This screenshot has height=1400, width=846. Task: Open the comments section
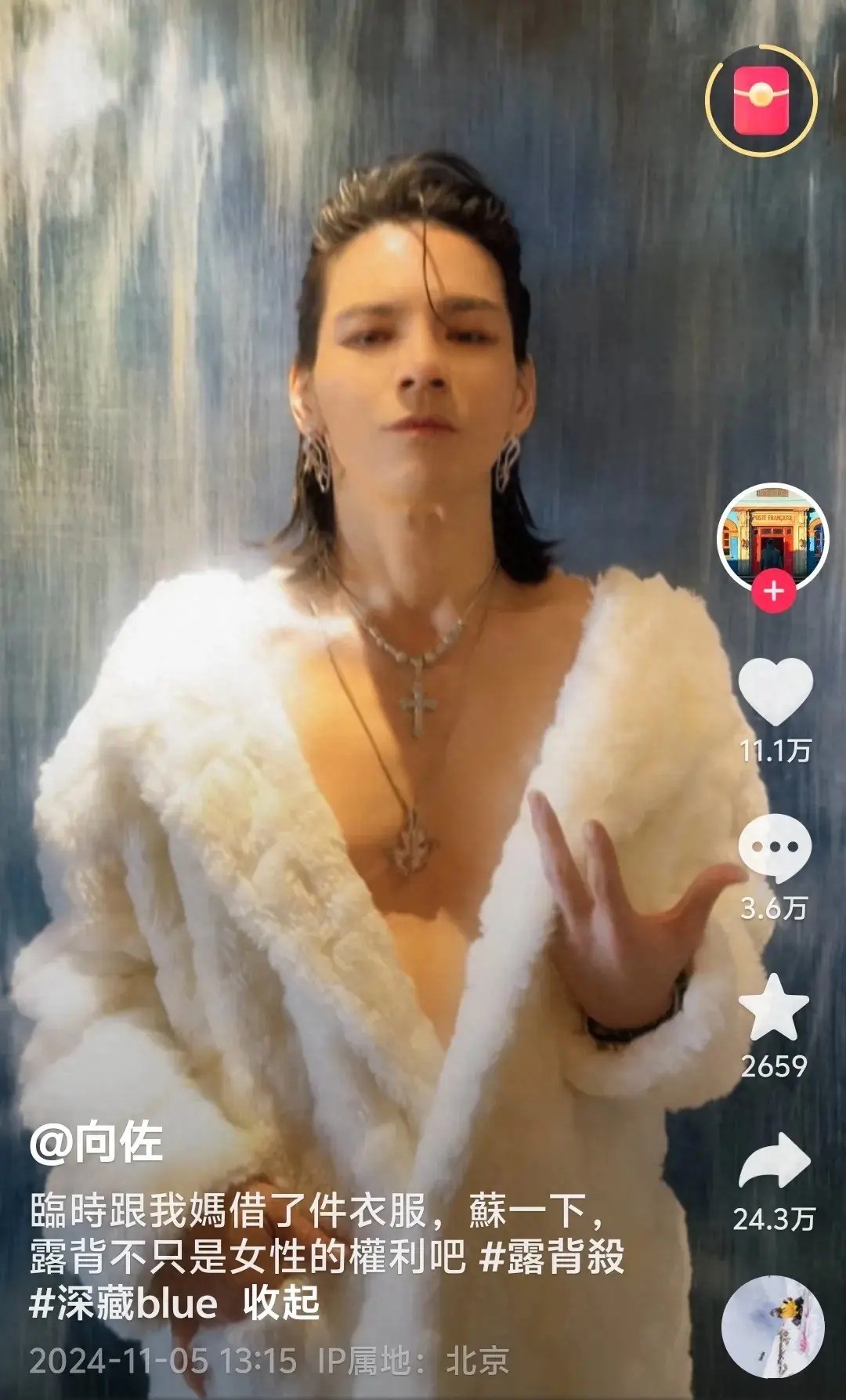(x=774, y=848)
